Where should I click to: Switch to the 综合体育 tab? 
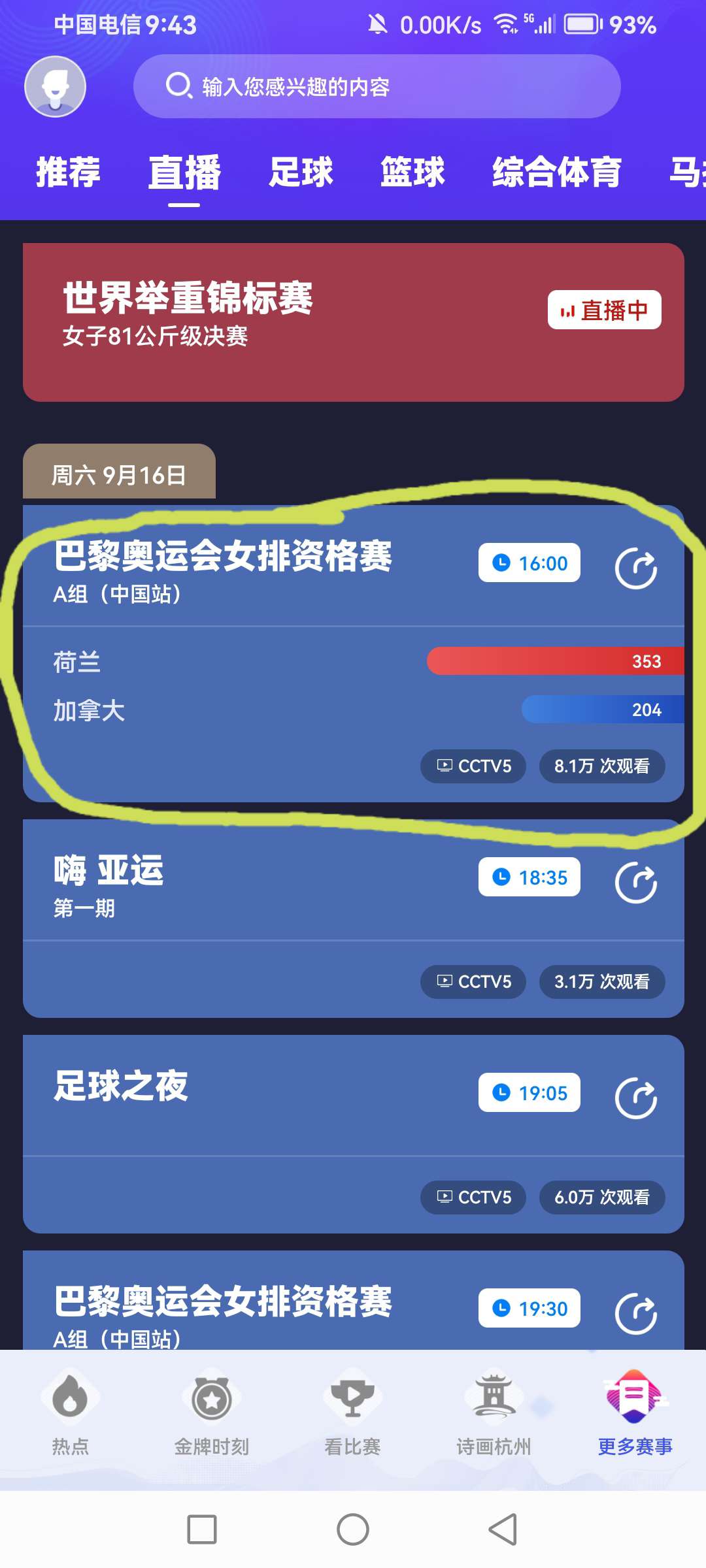pos(556,172)
